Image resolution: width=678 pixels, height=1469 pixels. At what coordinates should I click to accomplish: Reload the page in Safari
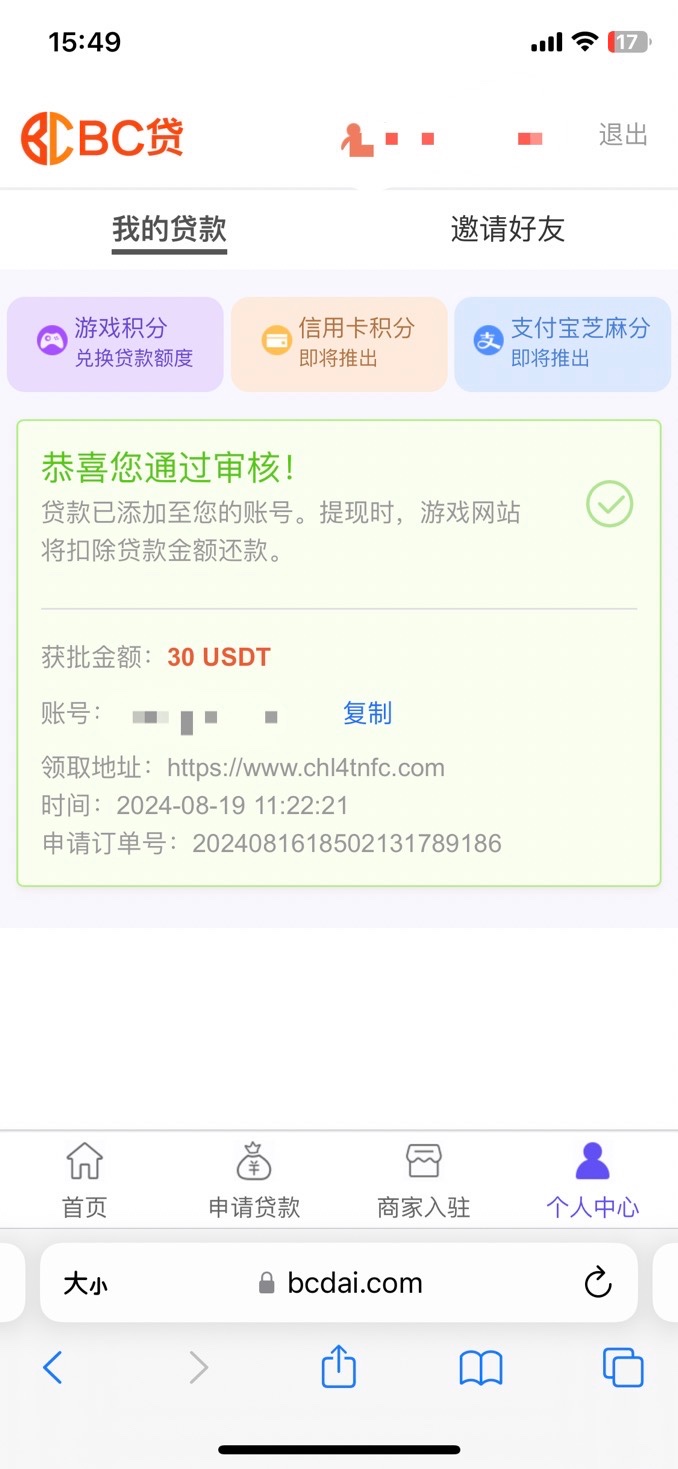click(x=597, y=1283)
